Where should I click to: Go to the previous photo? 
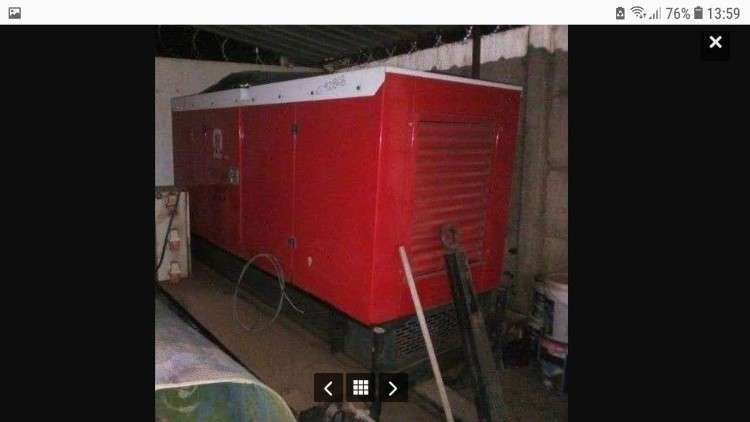coord(328,388)
